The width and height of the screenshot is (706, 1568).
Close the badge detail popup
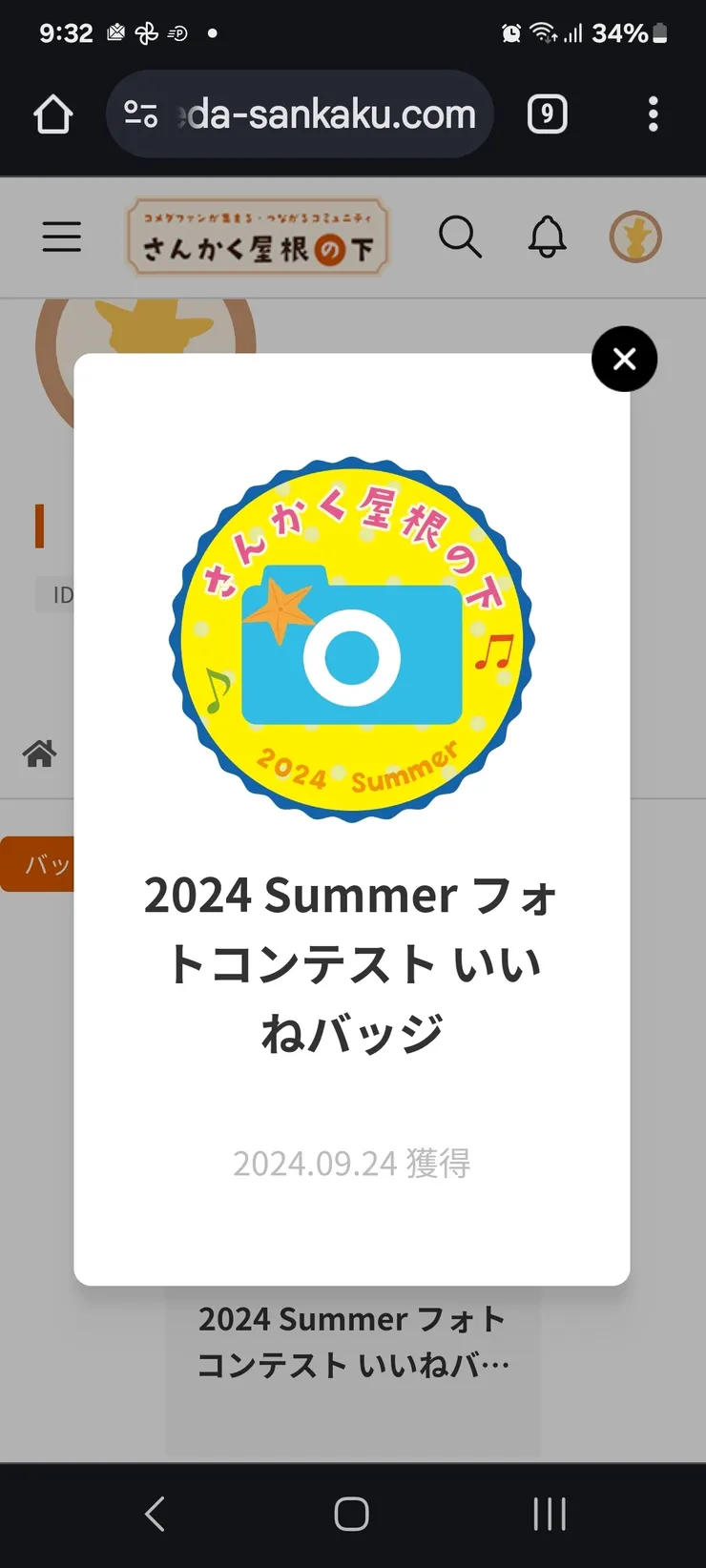point(624,359)
